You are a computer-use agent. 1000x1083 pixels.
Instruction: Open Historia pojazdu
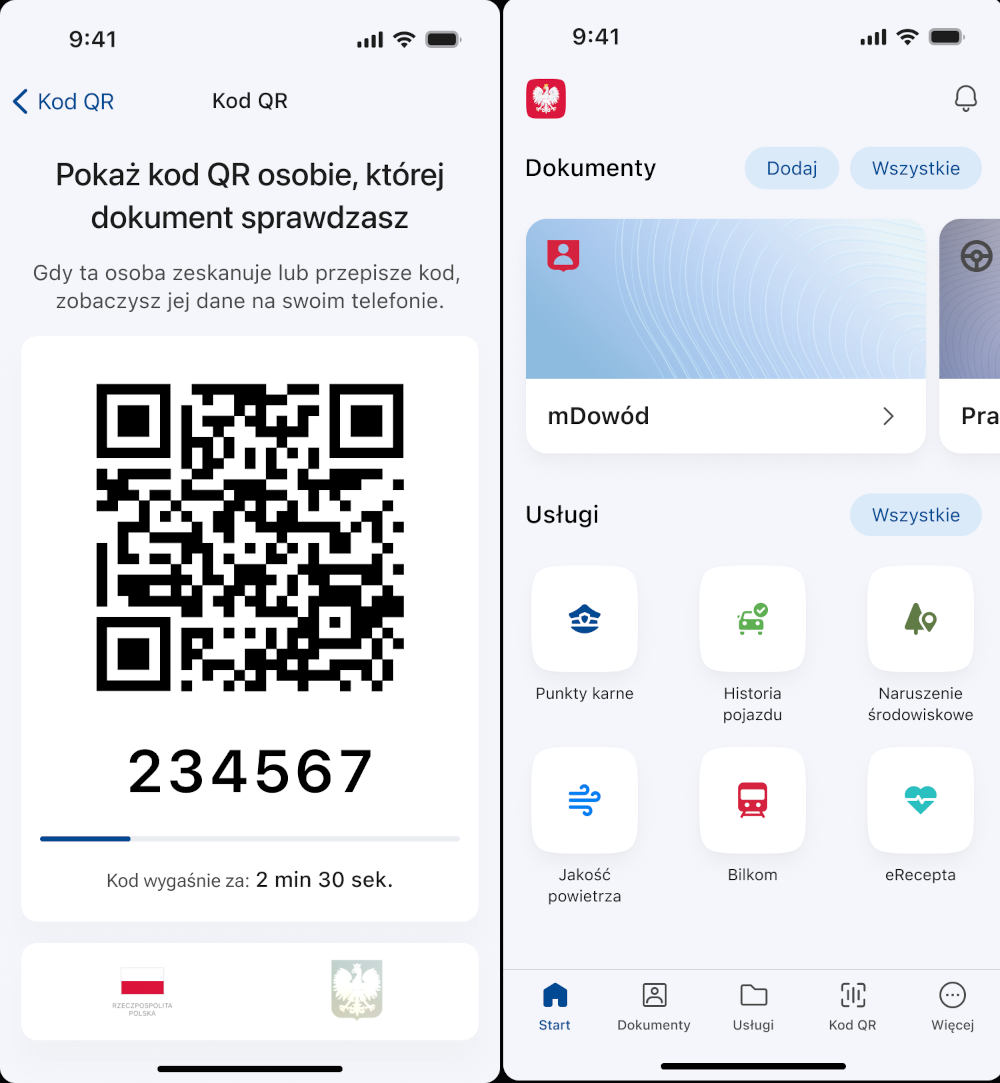[752, 620]
